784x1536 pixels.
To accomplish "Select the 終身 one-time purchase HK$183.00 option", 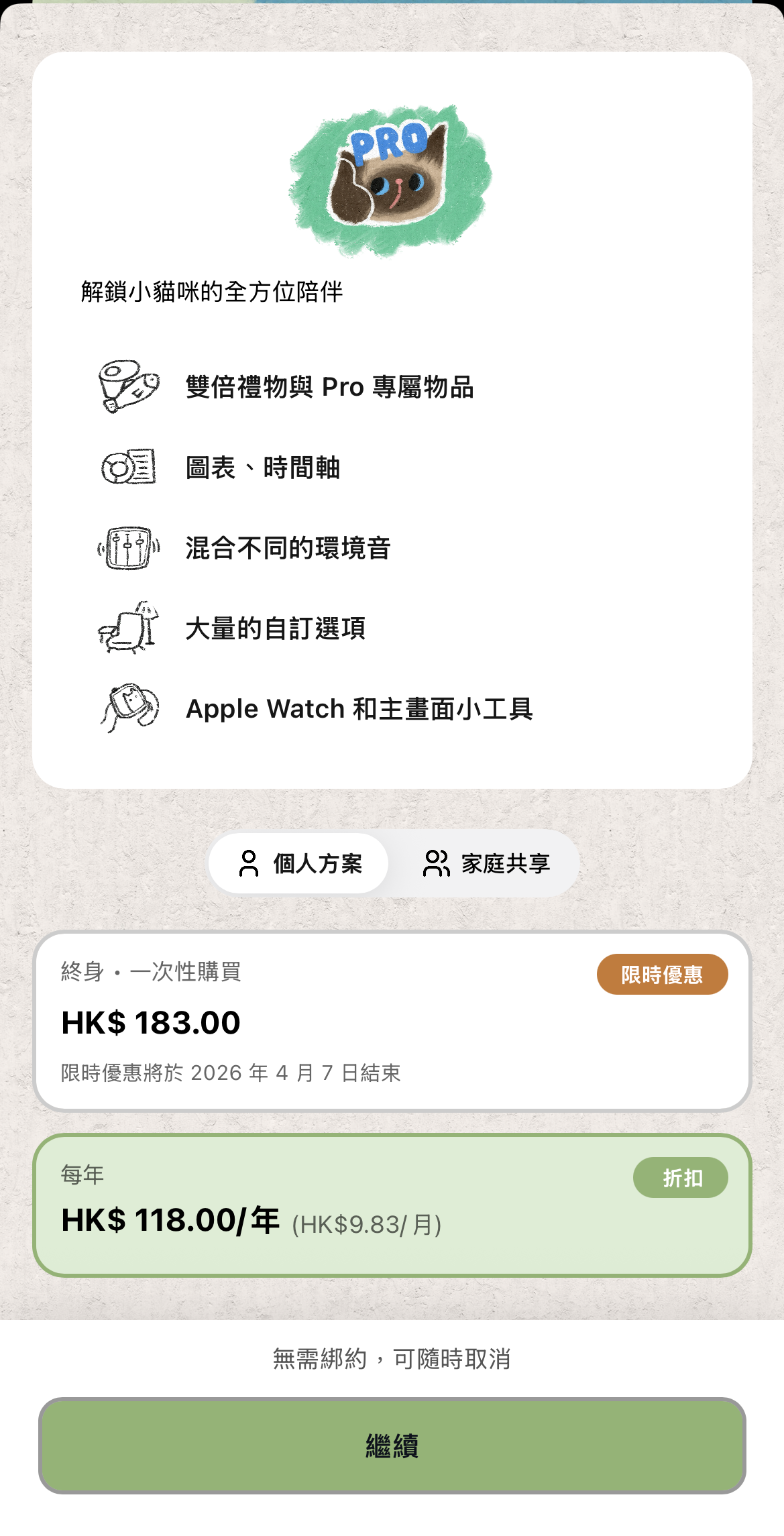I will coord(392,1021).
